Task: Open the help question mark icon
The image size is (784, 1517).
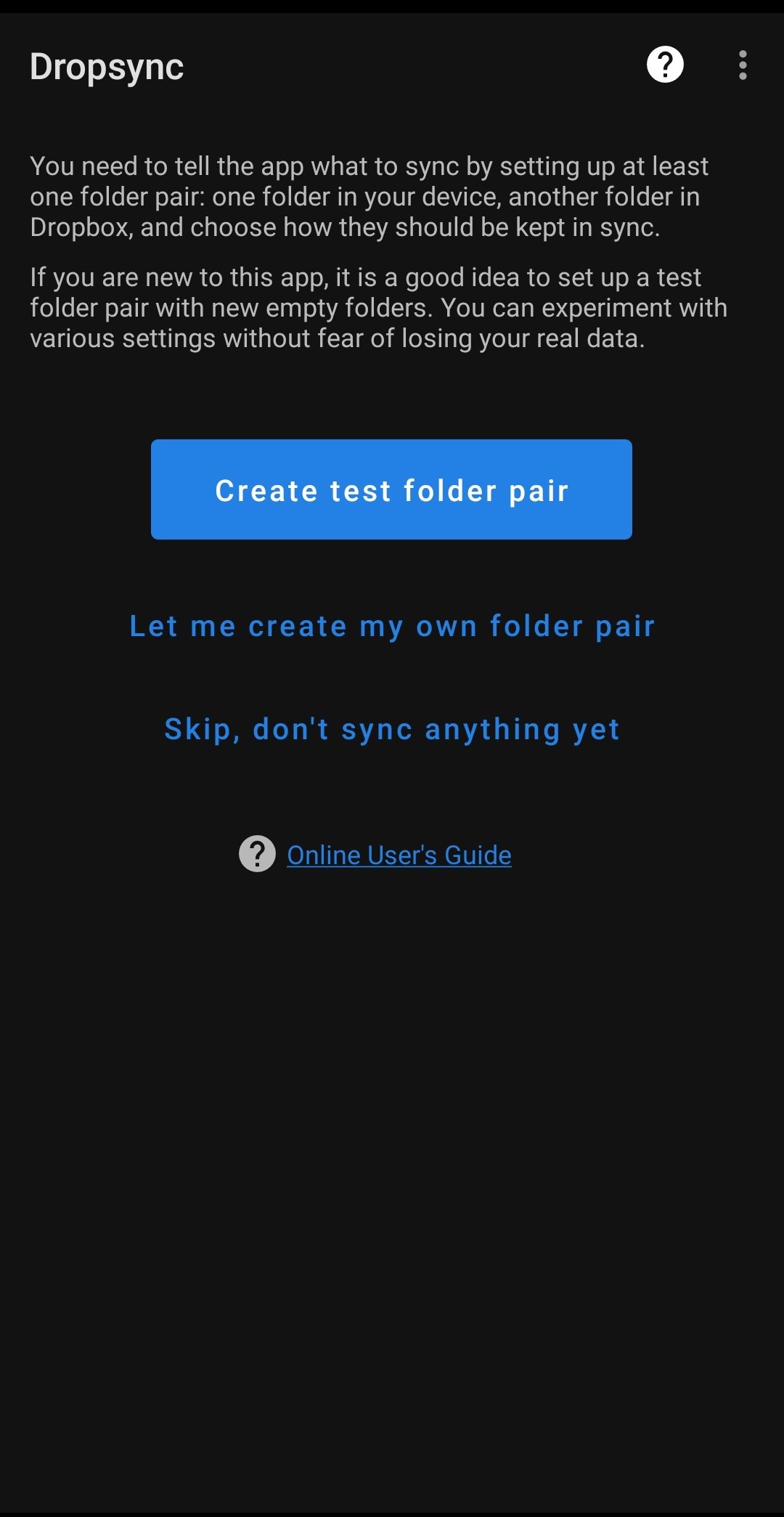Action: [x=665, y=65]
